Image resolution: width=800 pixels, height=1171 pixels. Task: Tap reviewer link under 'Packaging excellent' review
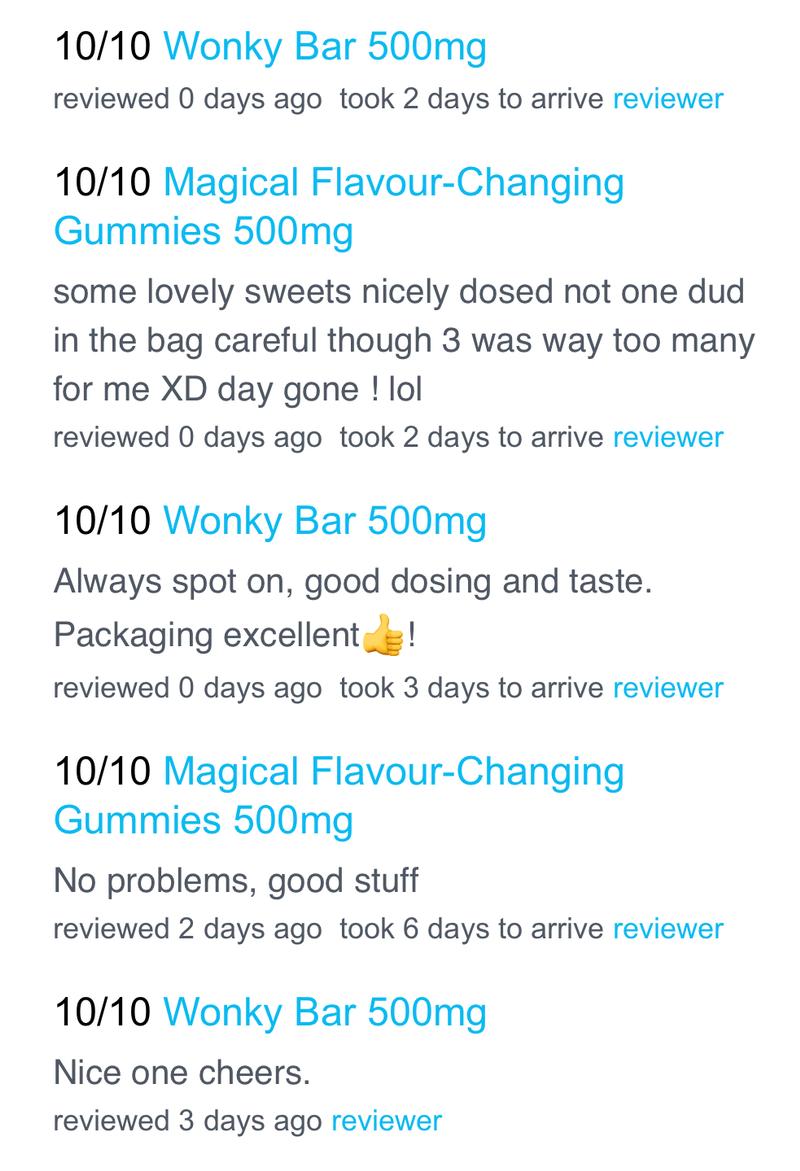pos(667,688)
